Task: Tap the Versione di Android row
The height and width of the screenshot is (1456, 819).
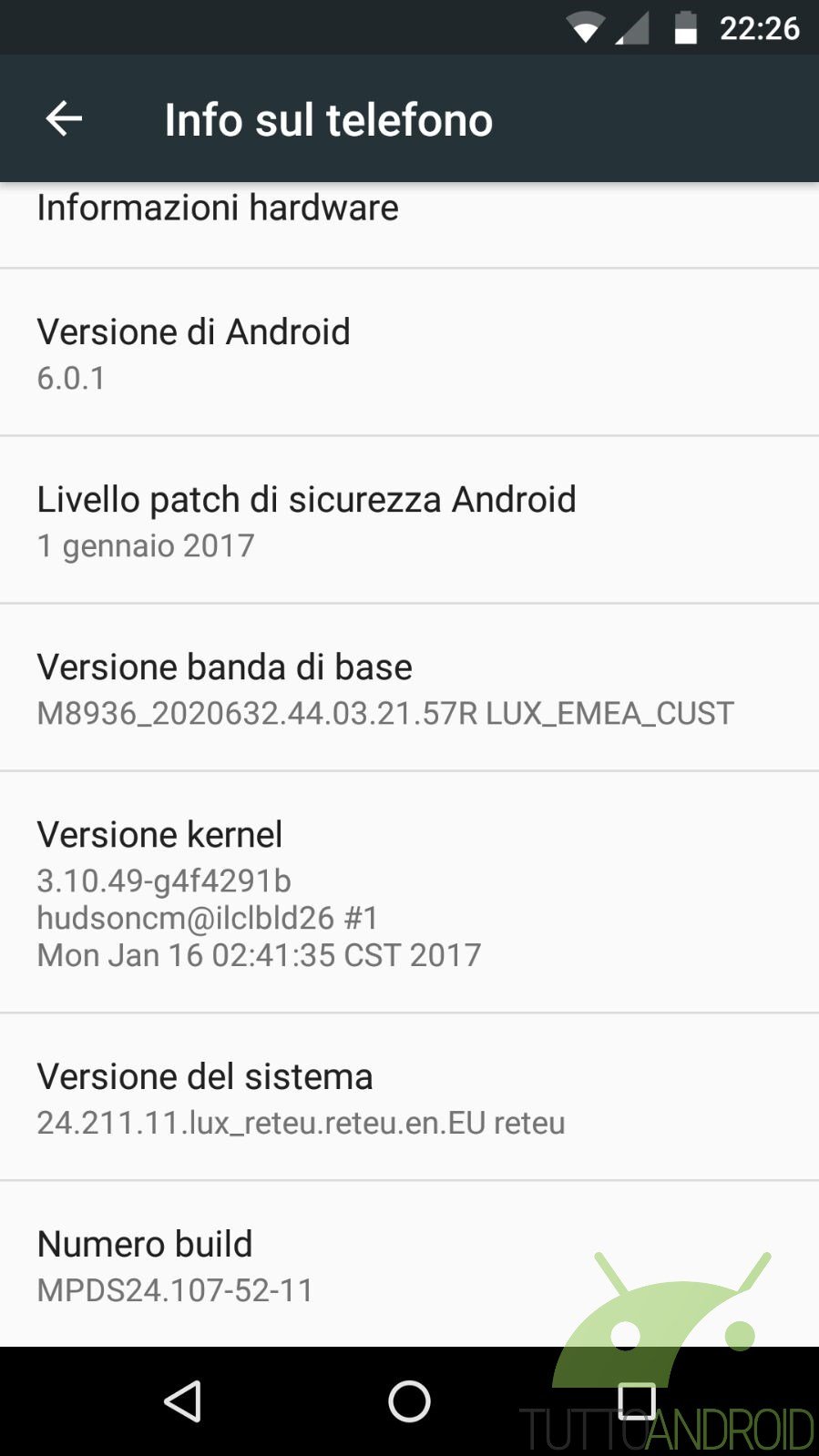Action: pos(409,352)
